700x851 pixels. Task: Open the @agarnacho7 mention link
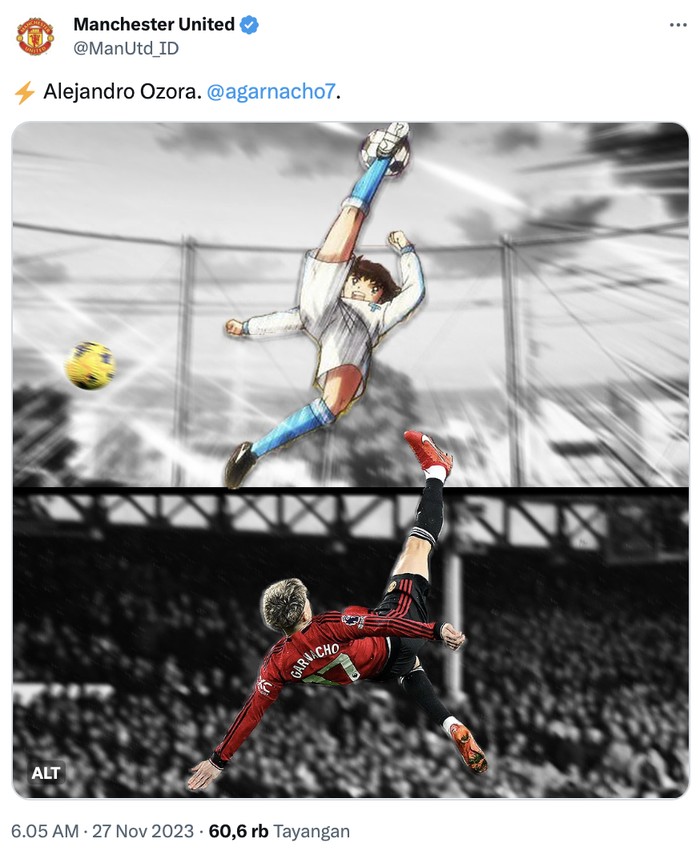(270, 92)
